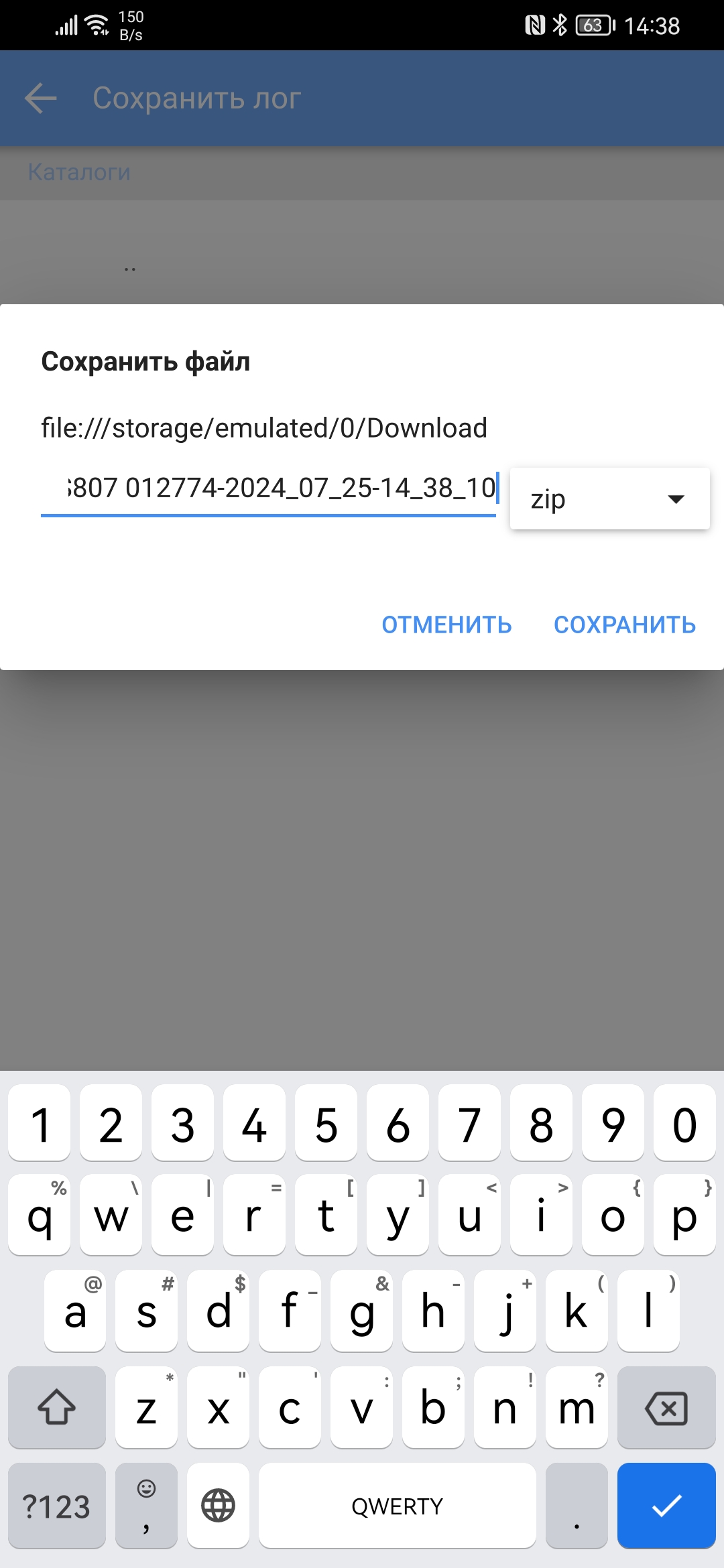This screenshot has height=1568, width=724.
Task: Confirm input with the blue checkmark key
Action: pos(666,1506)
